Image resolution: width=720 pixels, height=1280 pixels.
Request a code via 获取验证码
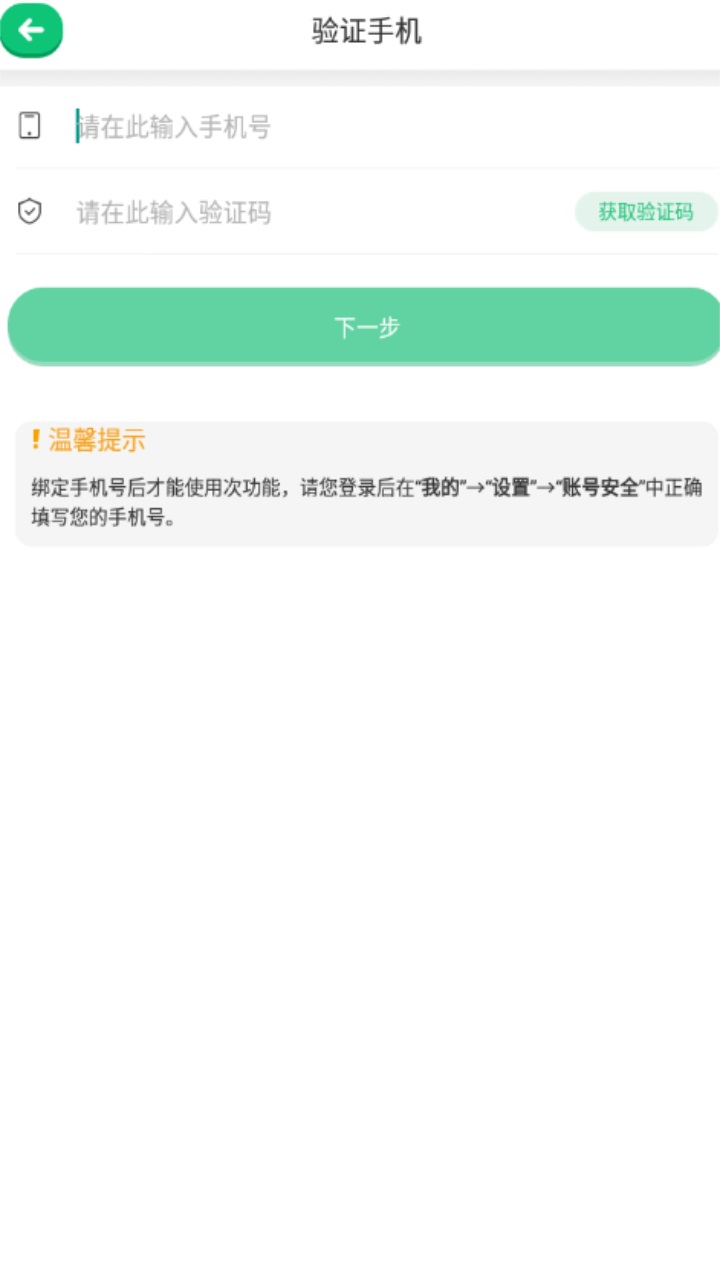coord(645,212)
